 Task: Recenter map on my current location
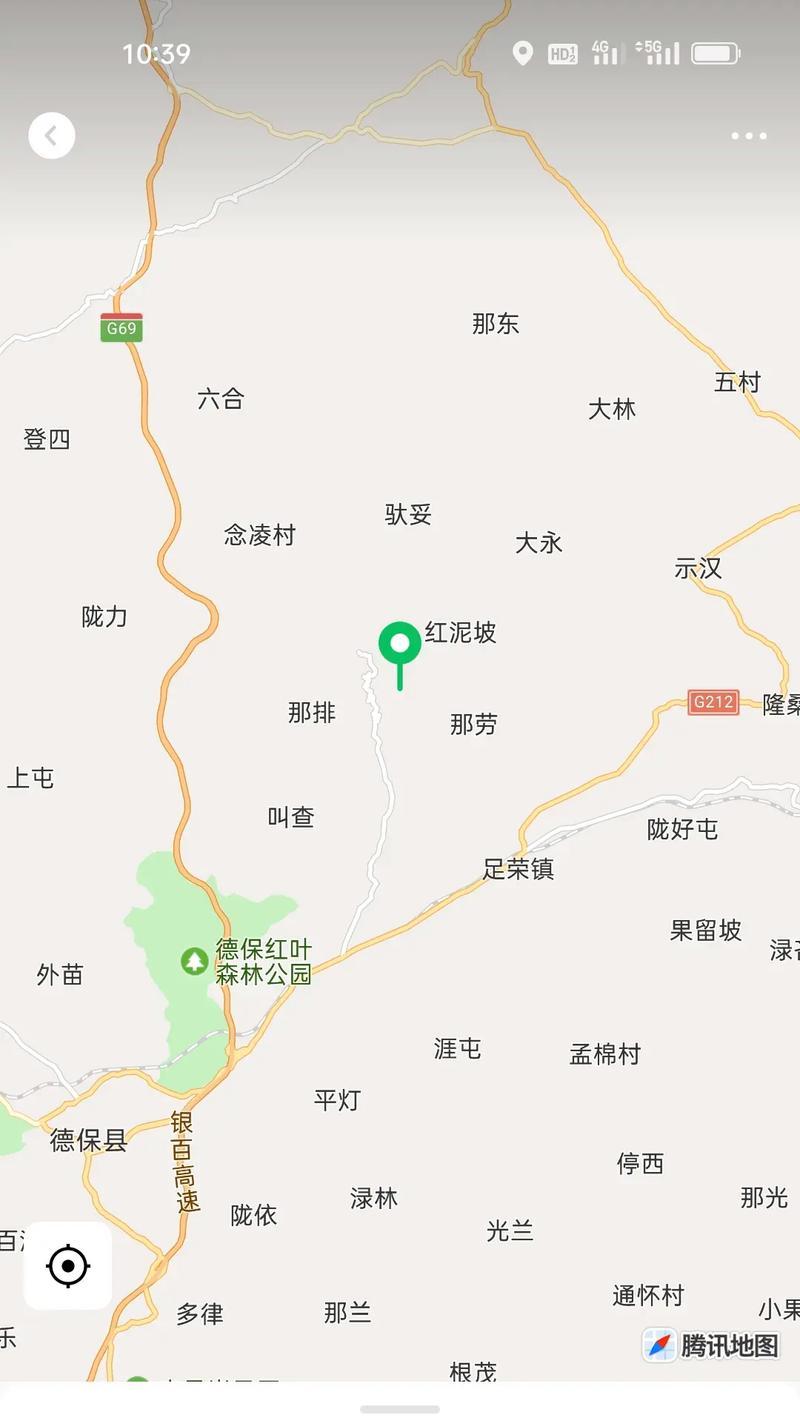click(x=68, y=1265)
